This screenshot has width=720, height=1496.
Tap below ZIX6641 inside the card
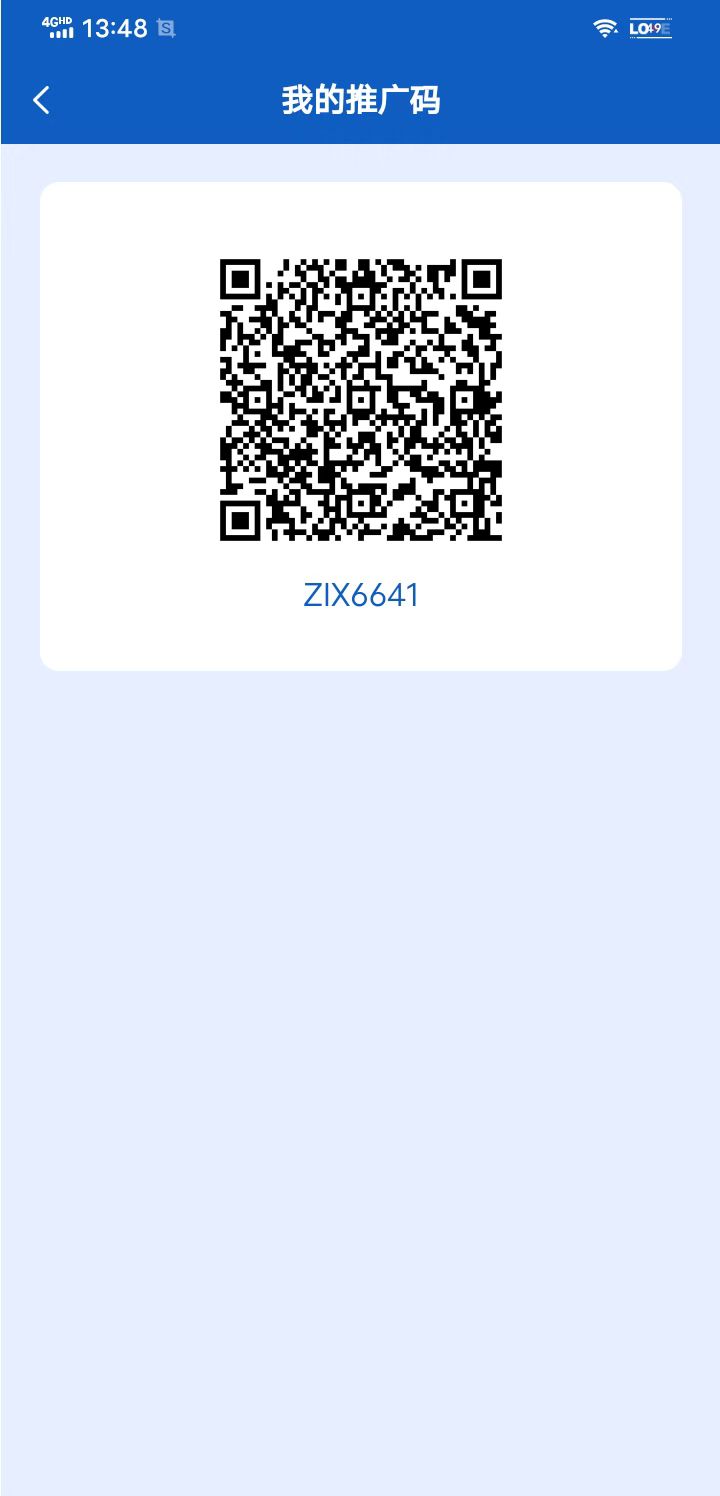(360, 640)
